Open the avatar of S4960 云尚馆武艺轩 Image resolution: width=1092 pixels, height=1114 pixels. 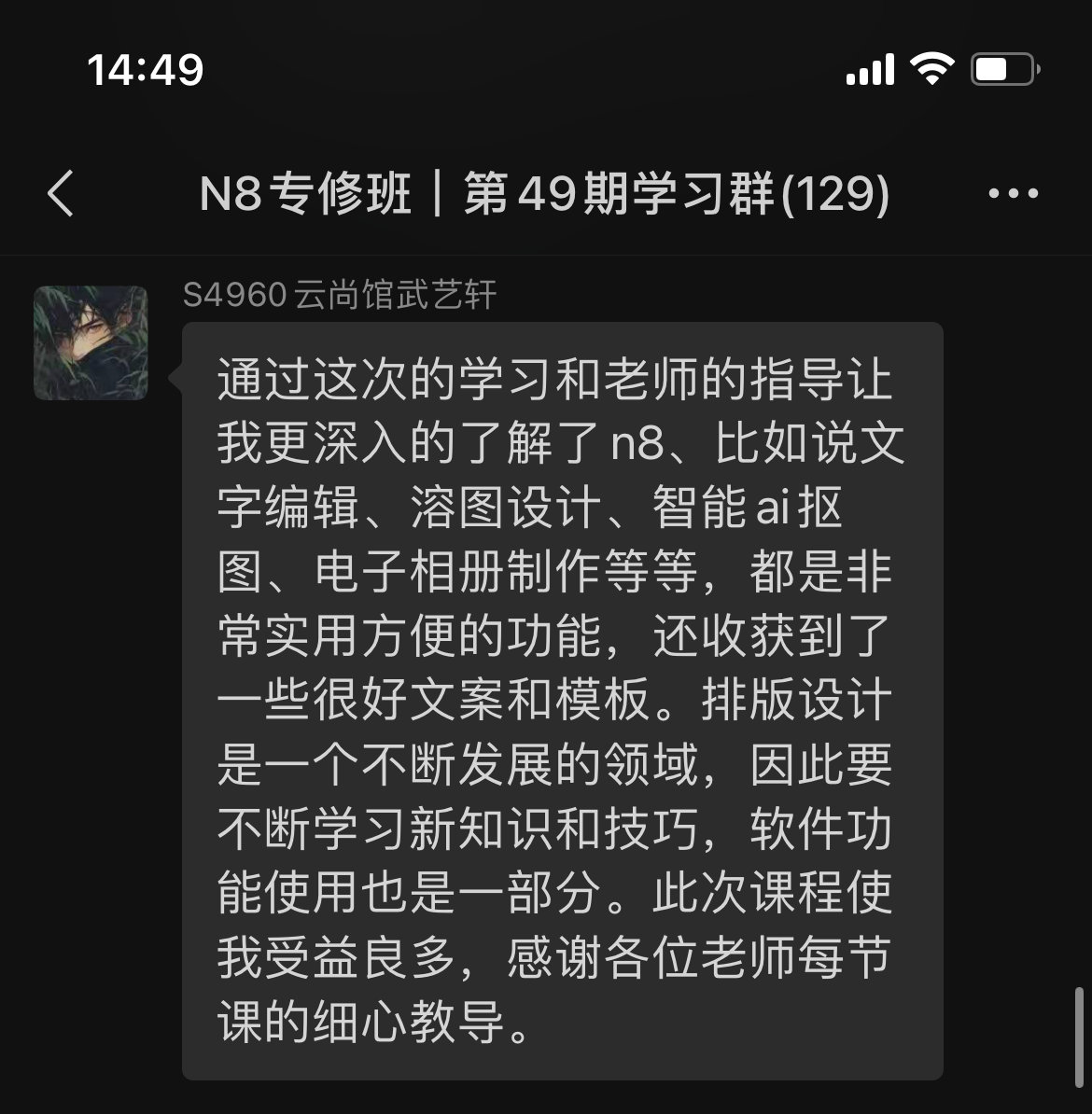click(91, 343)
